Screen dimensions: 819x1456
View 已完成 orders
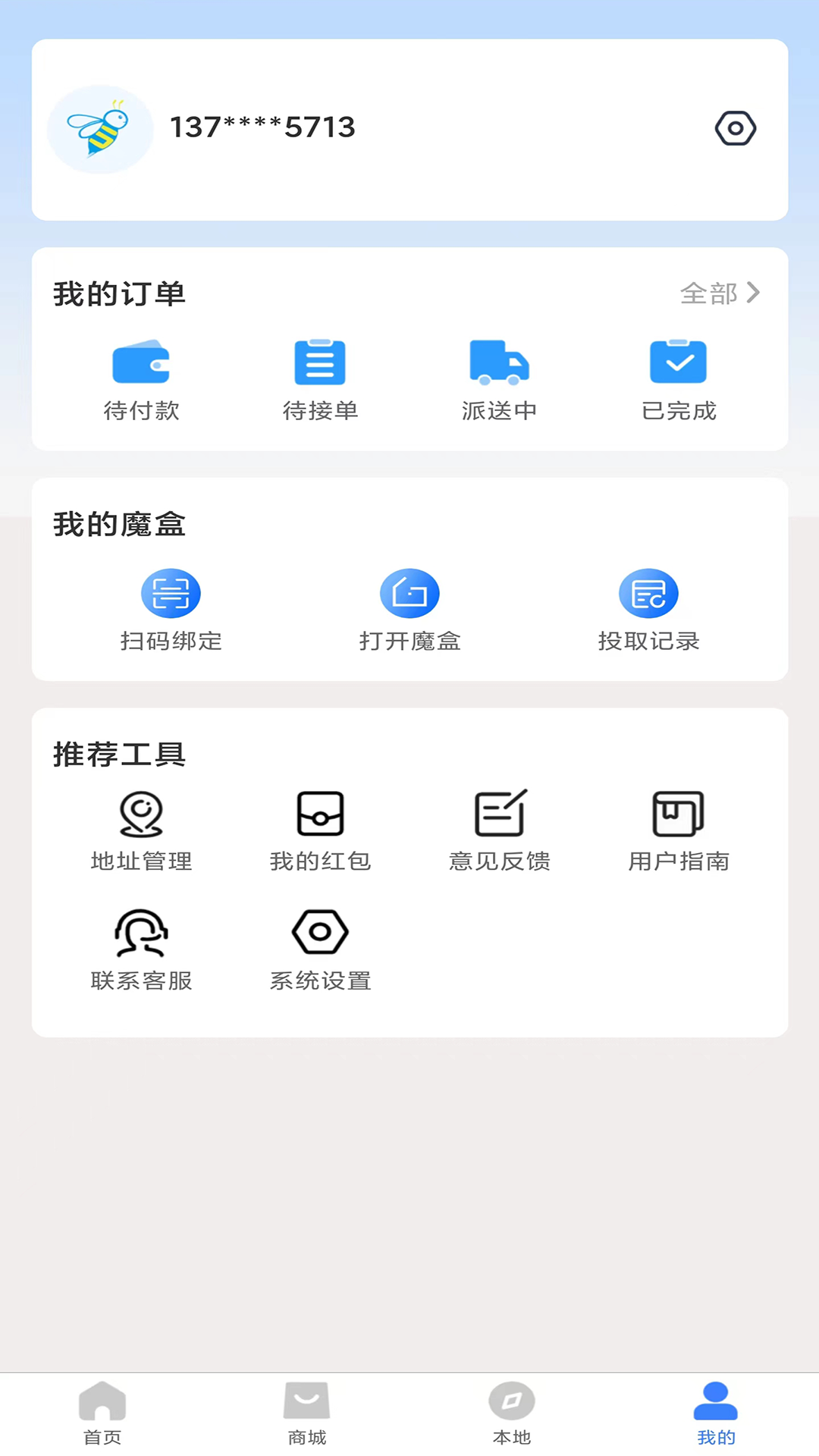point(679,380)
